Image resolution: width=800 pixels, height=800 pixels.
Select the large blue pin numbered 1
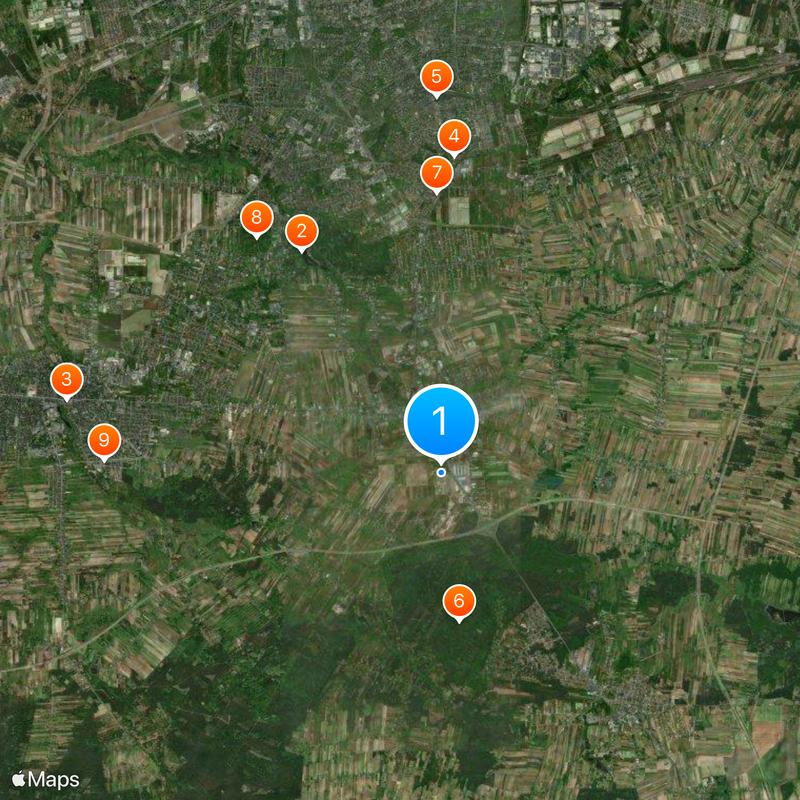click(441, 422)
